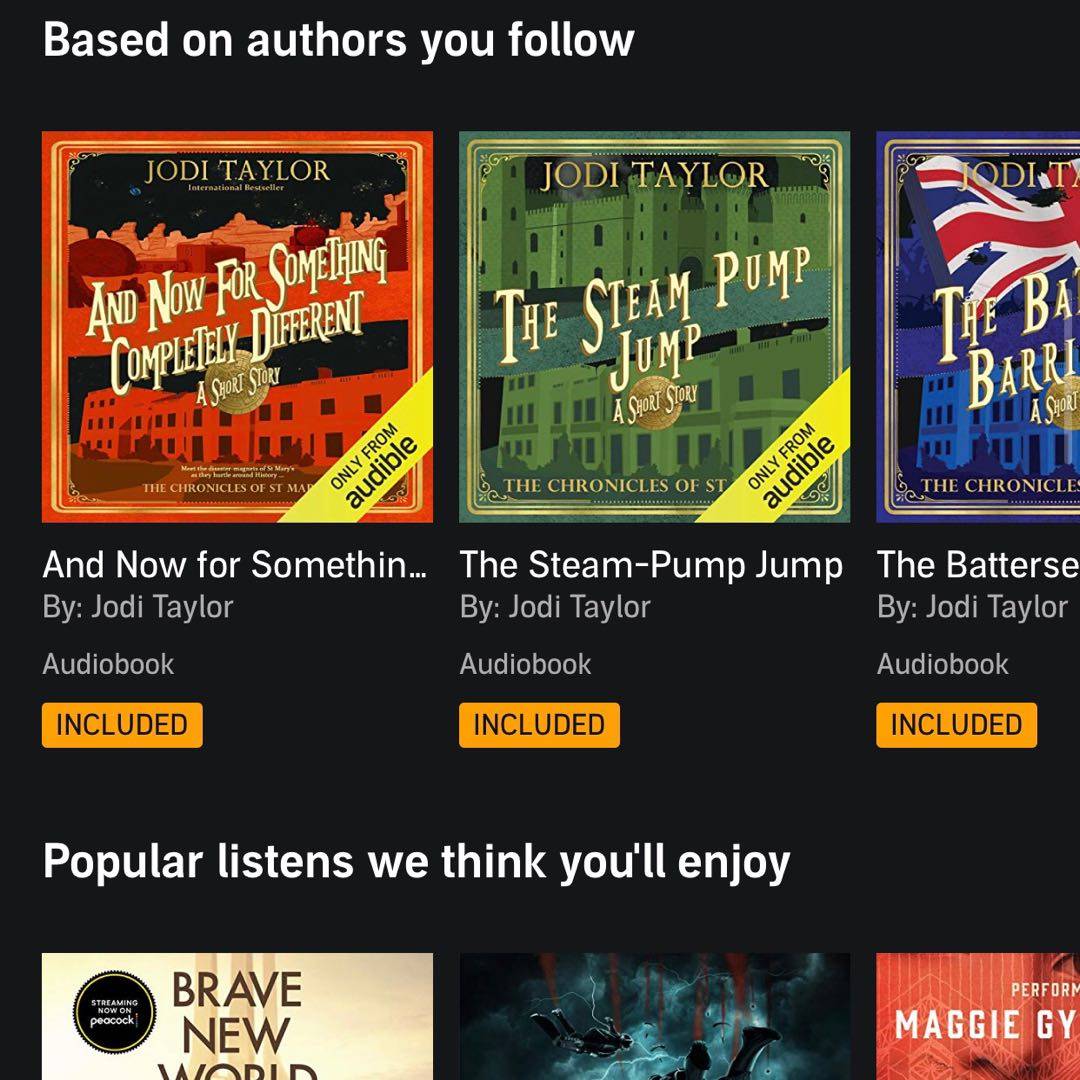Select the Jodi Taylor Union Jack audiobook
Viewport: 1080px width, 1080px height.
[978, 327]
